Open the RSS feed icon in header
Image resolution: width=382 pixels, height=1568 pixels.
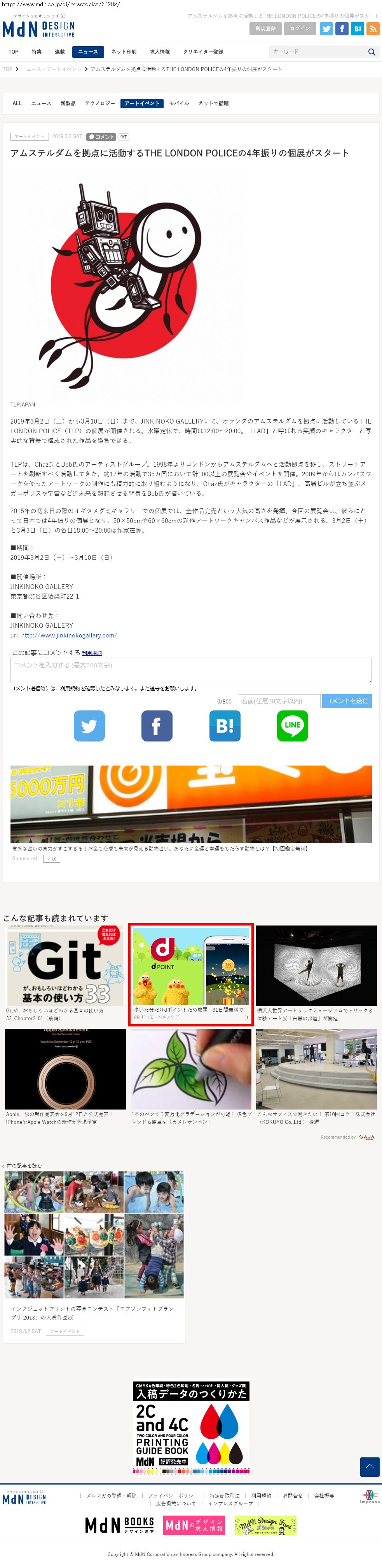(x=372, y=29)
